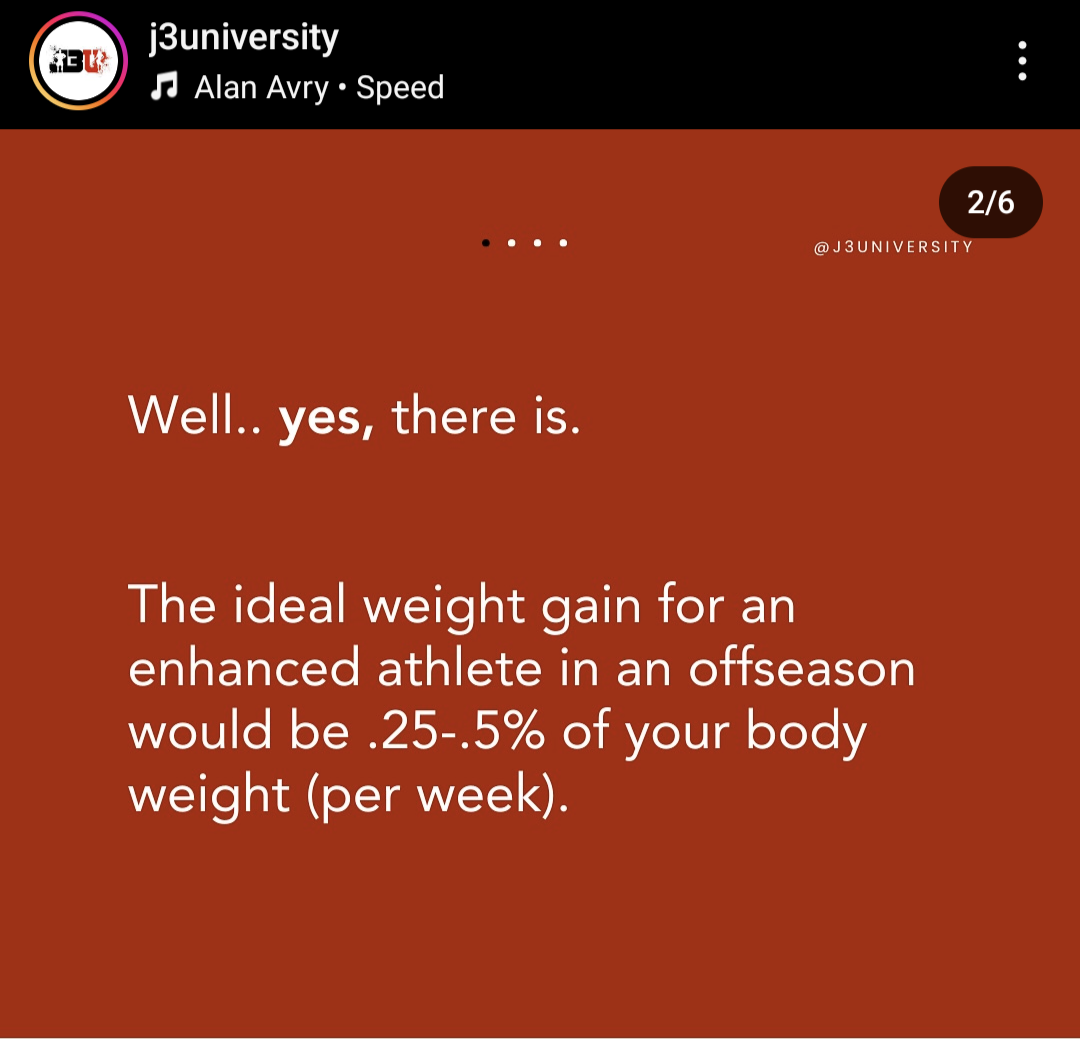Open j3university profile picture story
Viewport: 1080px width, 1039px height.
(x=78, y=62)
